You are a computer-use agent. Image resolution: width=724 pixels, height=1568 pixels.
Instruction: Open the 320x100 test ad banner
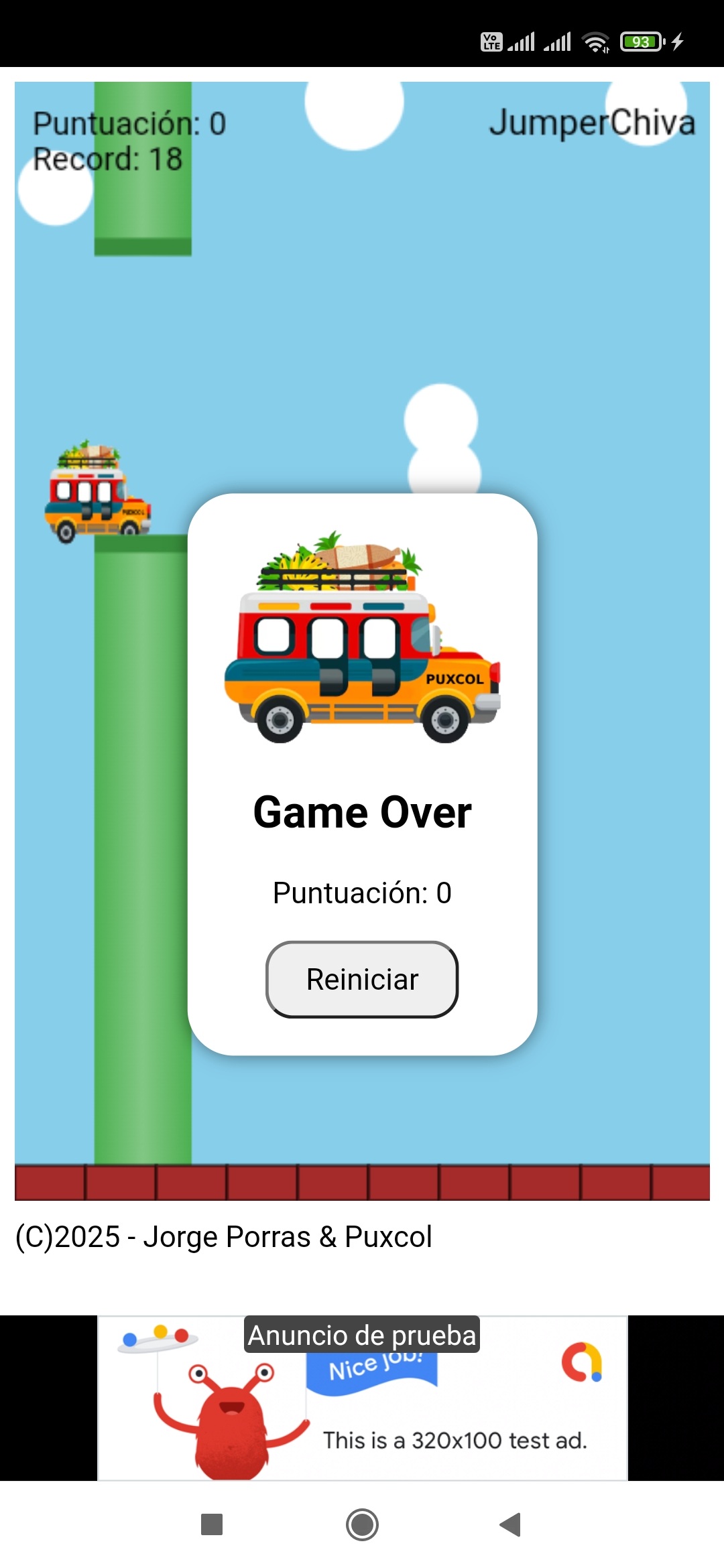coord(363,1398)
